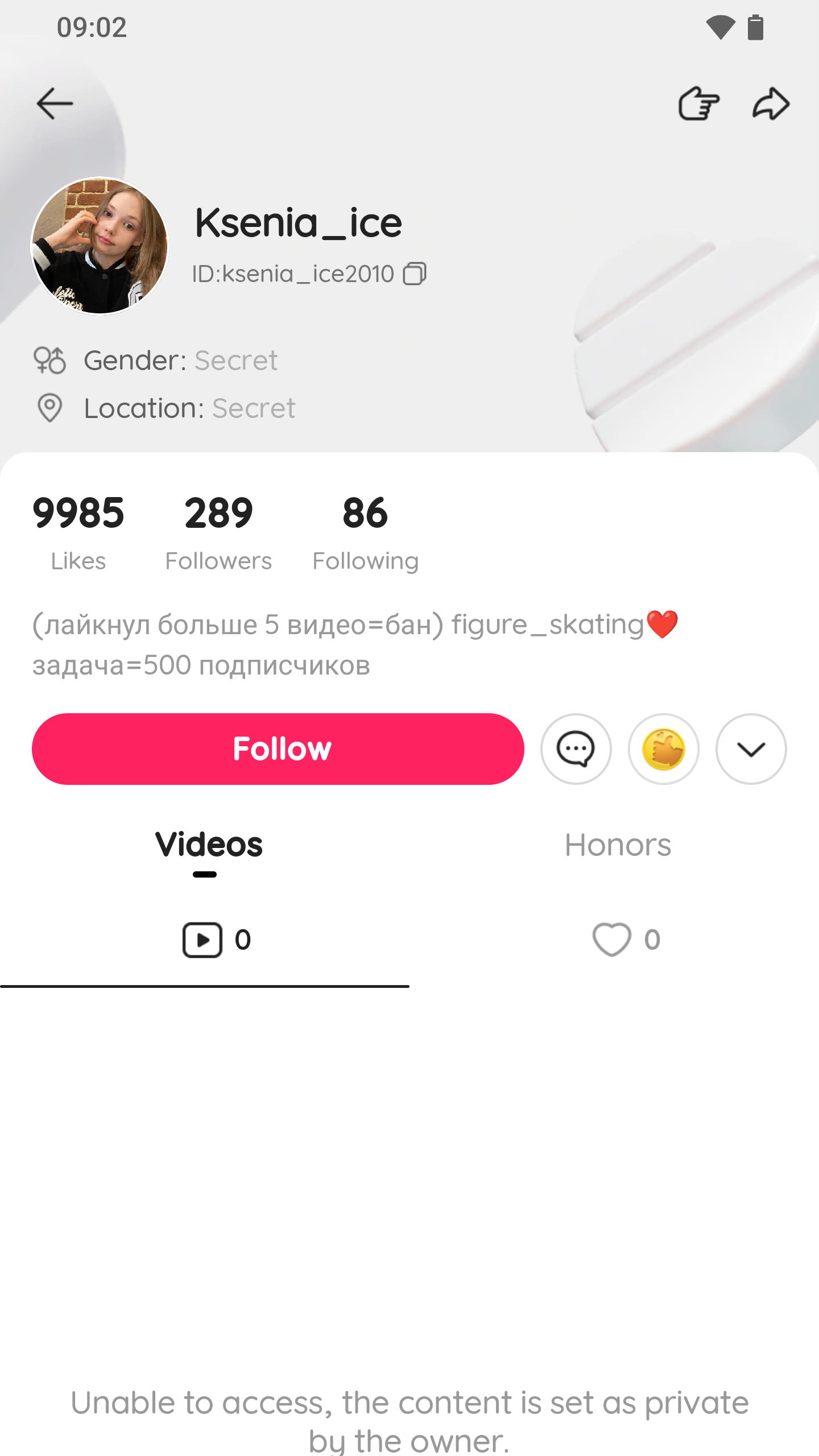Go back using the top arrow
The height and width of the screenshot is (1456, 819).
pyautogui.click(x=55, y=104)
